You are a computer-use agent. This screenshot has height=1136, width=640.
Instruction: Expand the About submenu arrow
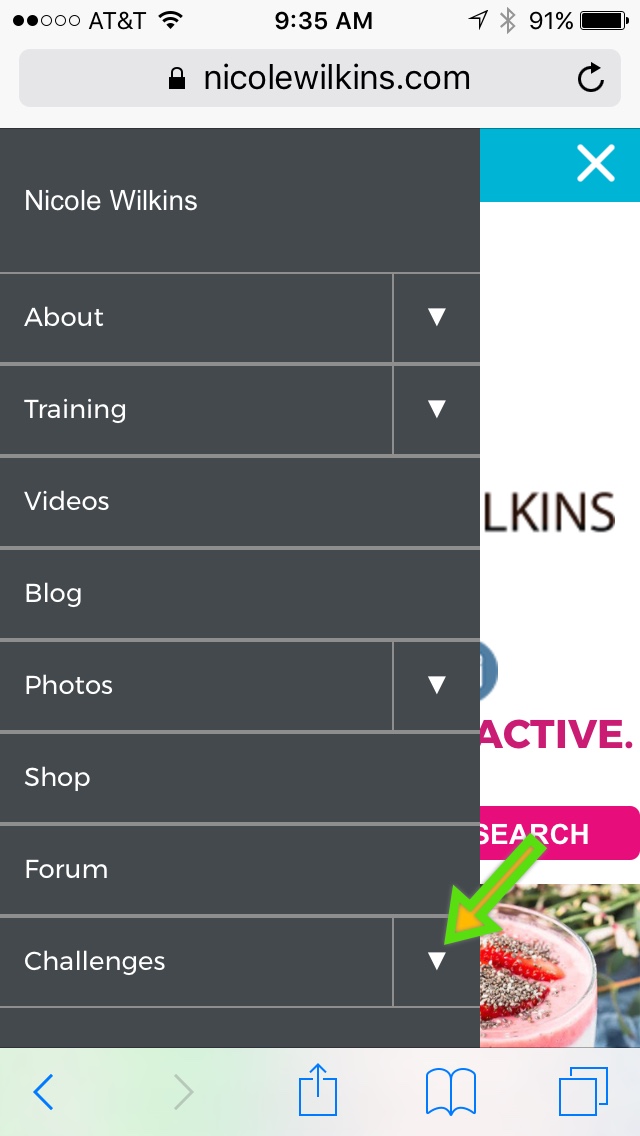pyautogui.click(x=436, y=317)
